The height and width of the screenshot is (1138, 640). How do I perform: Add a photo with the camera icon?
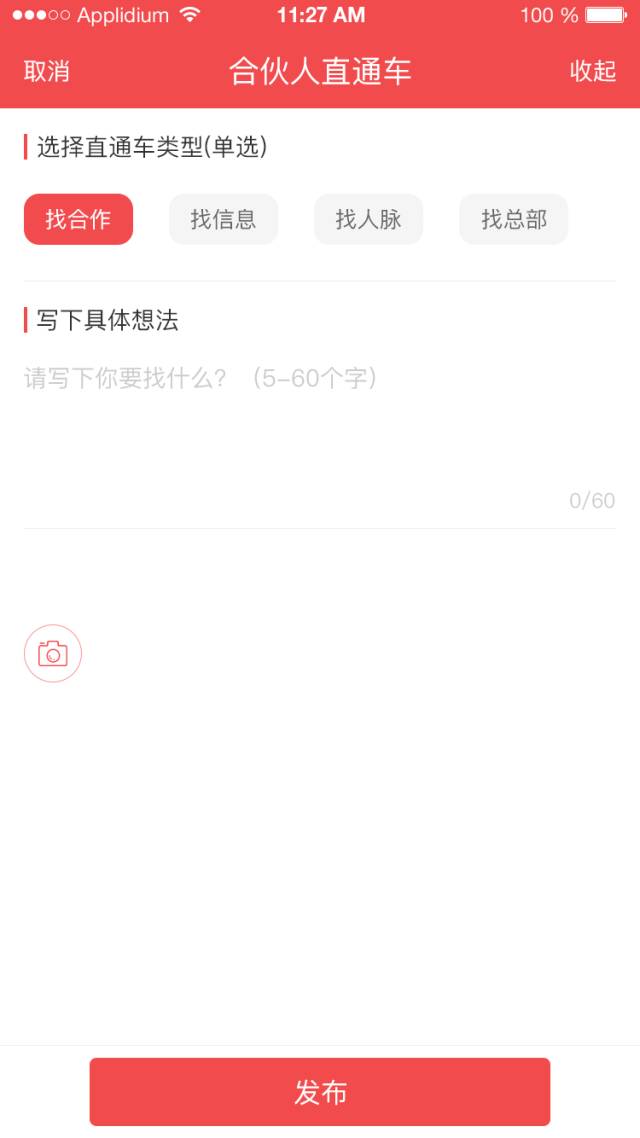53,654
